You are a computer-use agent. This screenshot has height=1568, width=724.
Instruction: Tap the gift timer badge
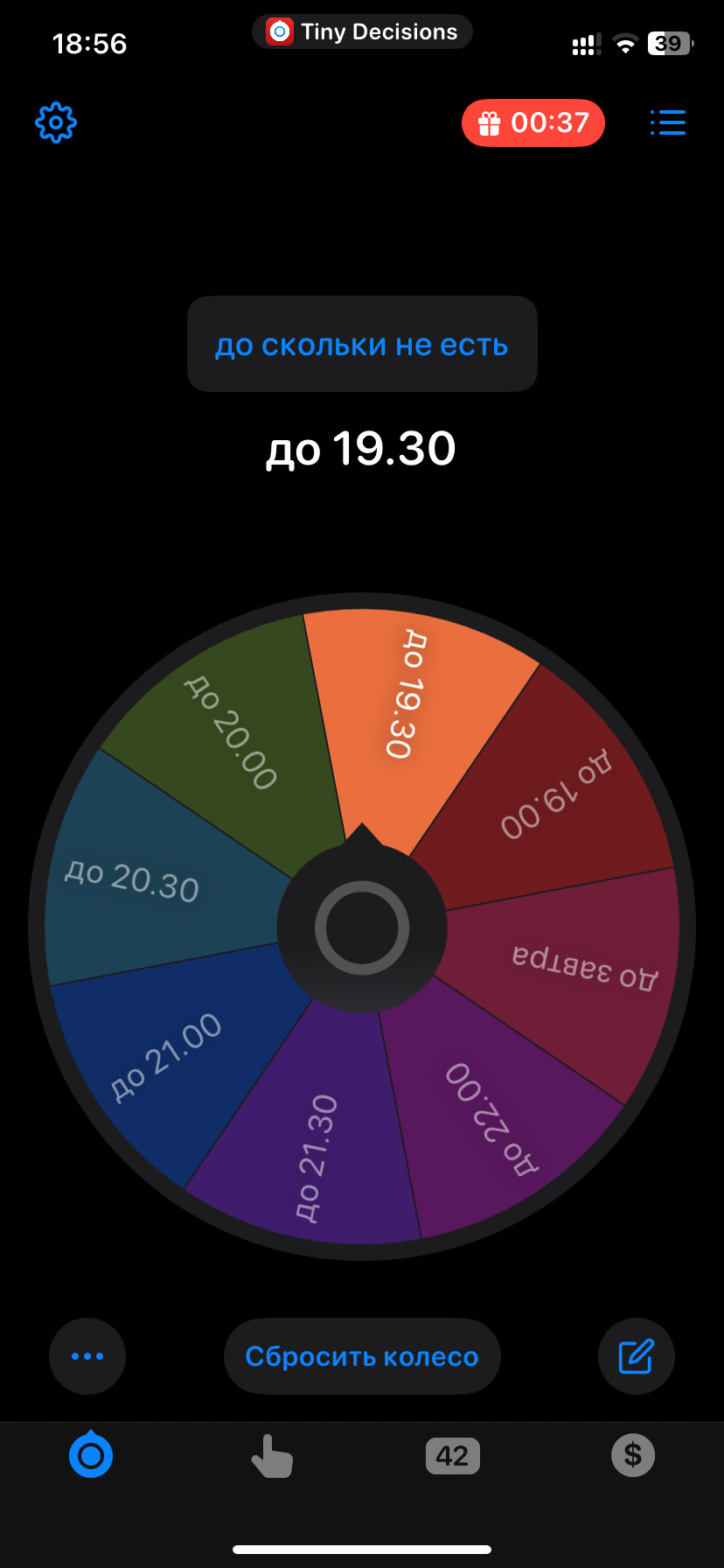click(533, 122)
